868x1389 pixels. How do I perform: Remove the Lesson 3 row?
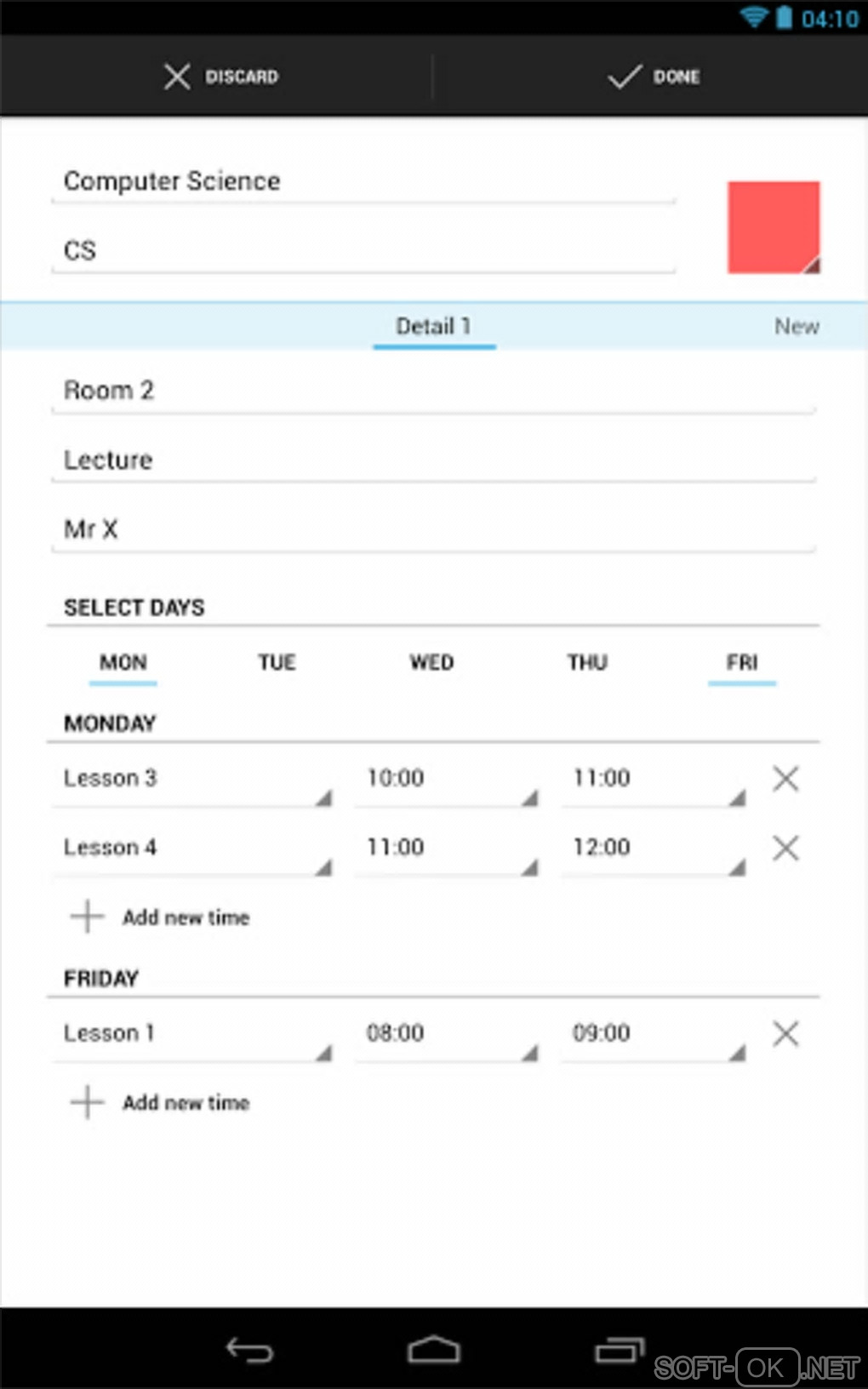[x=785, y=779]
